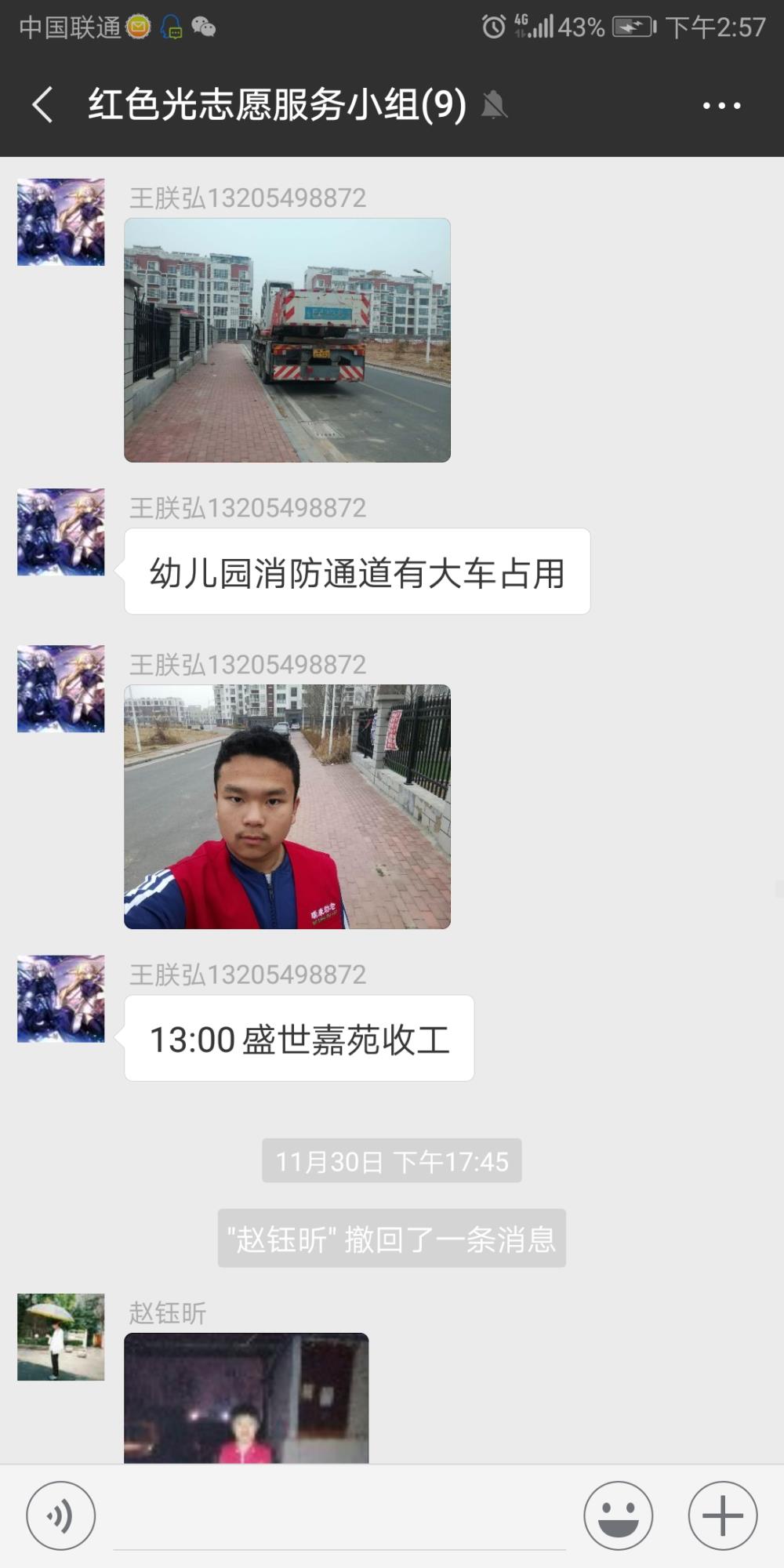Open the crane truck photo

287,340
